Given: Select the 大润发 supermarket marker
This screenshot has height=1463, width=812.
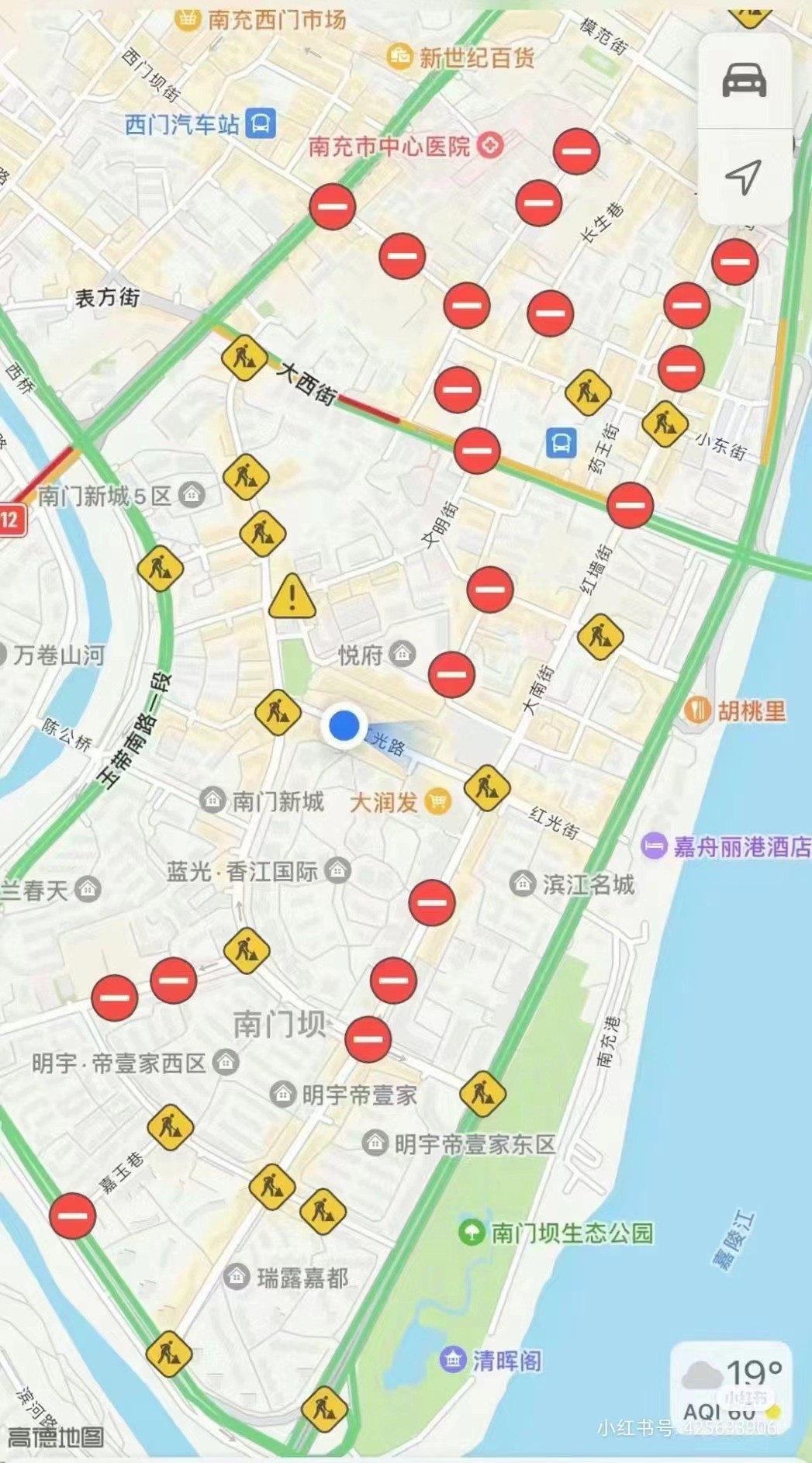Looking at the screenshot, I should tap(437, 802).
